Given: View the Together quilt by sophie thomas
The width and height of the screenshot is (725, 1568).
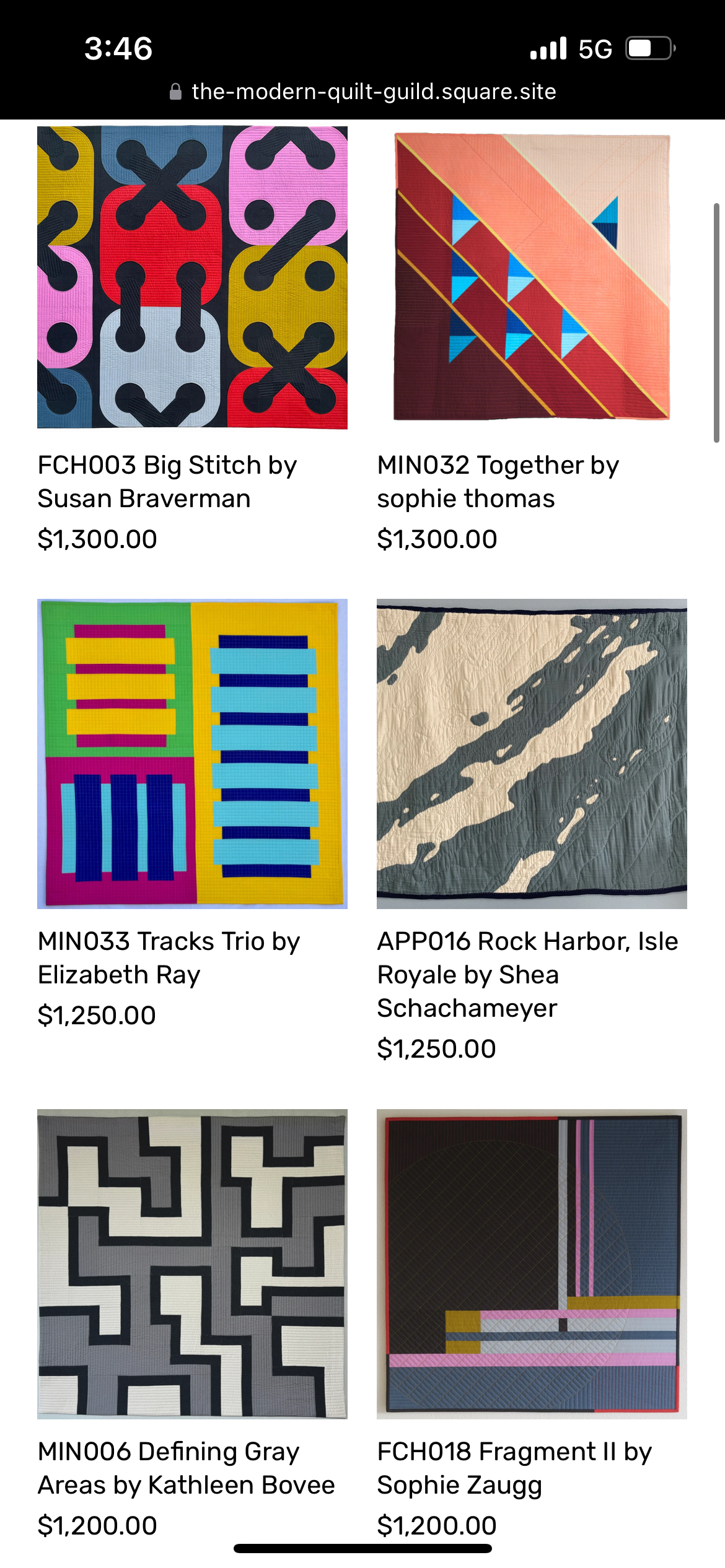Looking at the screenshot, I should click(532, 277).
